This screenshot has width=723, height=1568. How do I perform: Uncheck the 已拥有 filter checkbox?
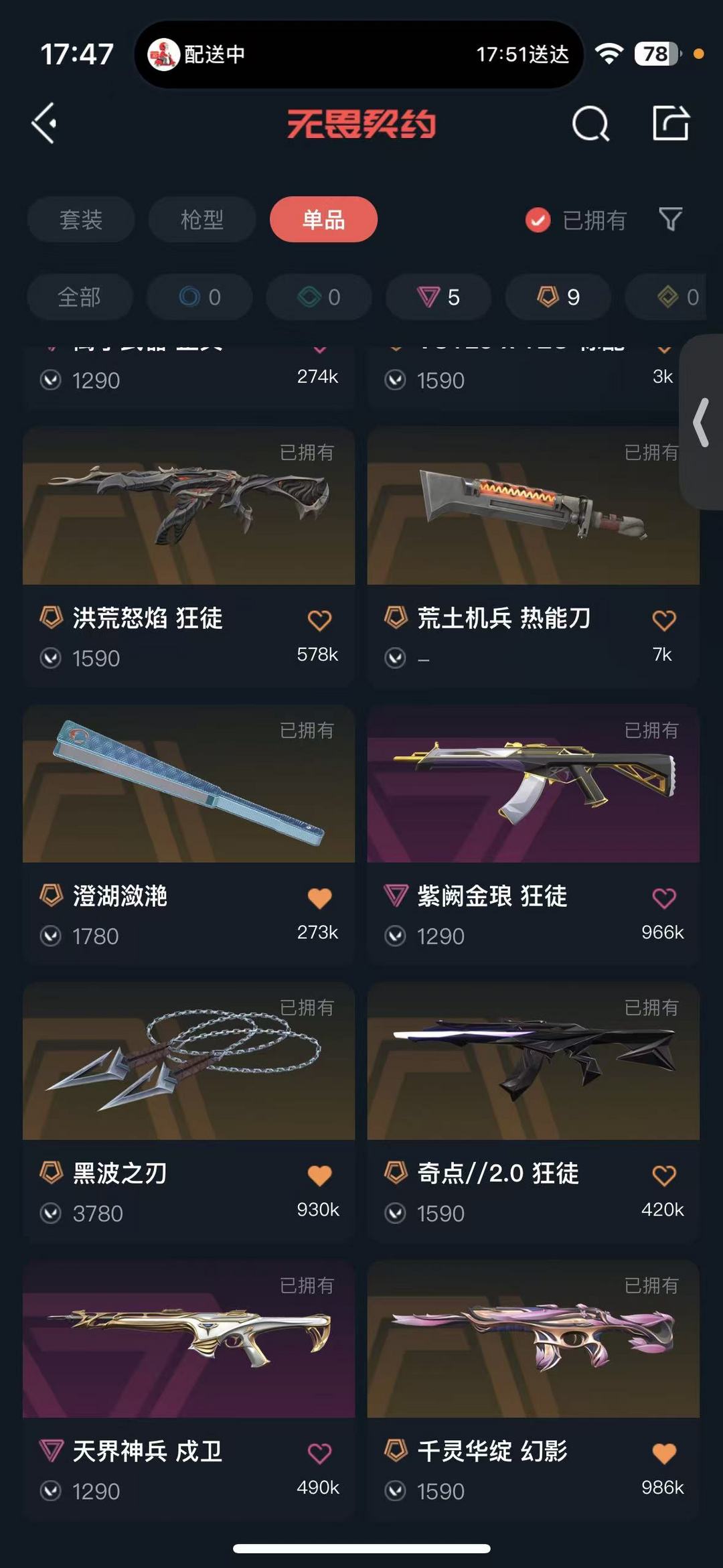click(538, 220)
